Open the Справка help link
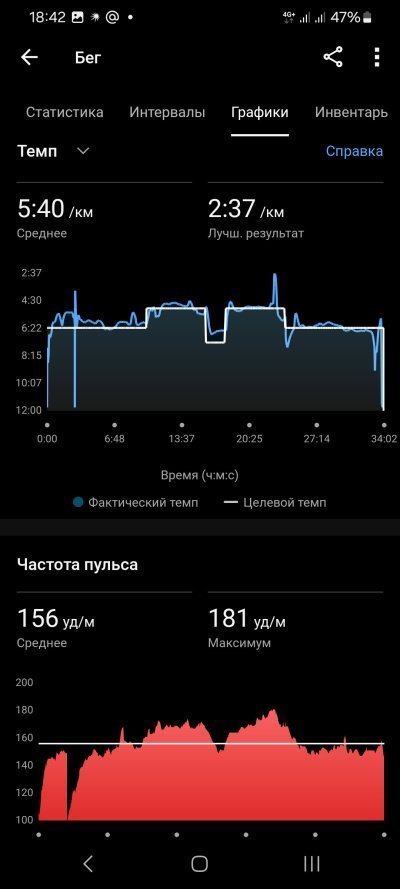The width and height of the screenshot is (400, 889). coord(354,151)
